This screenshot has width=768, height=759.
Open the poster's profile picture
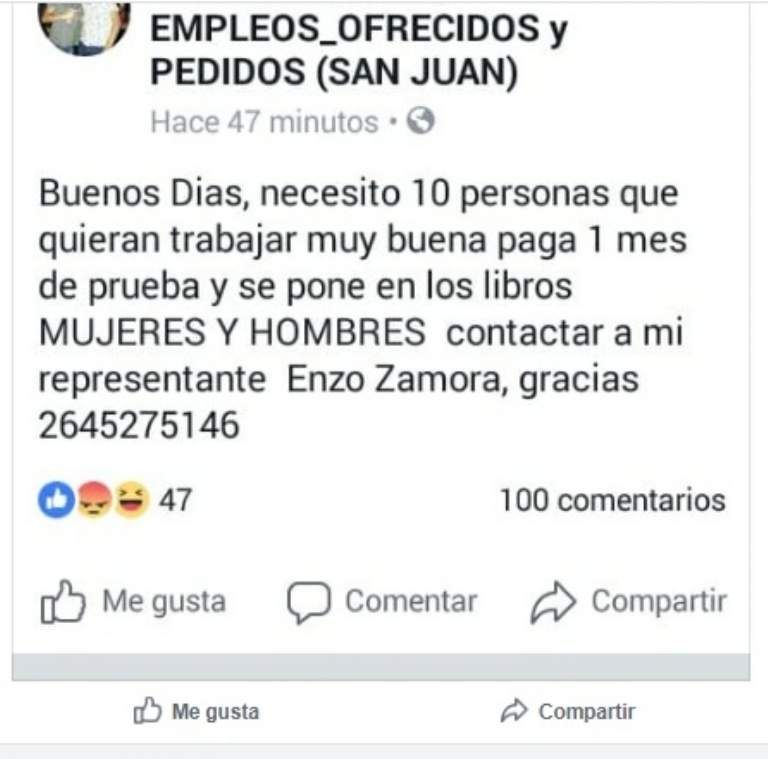click(x=84, y=26)
